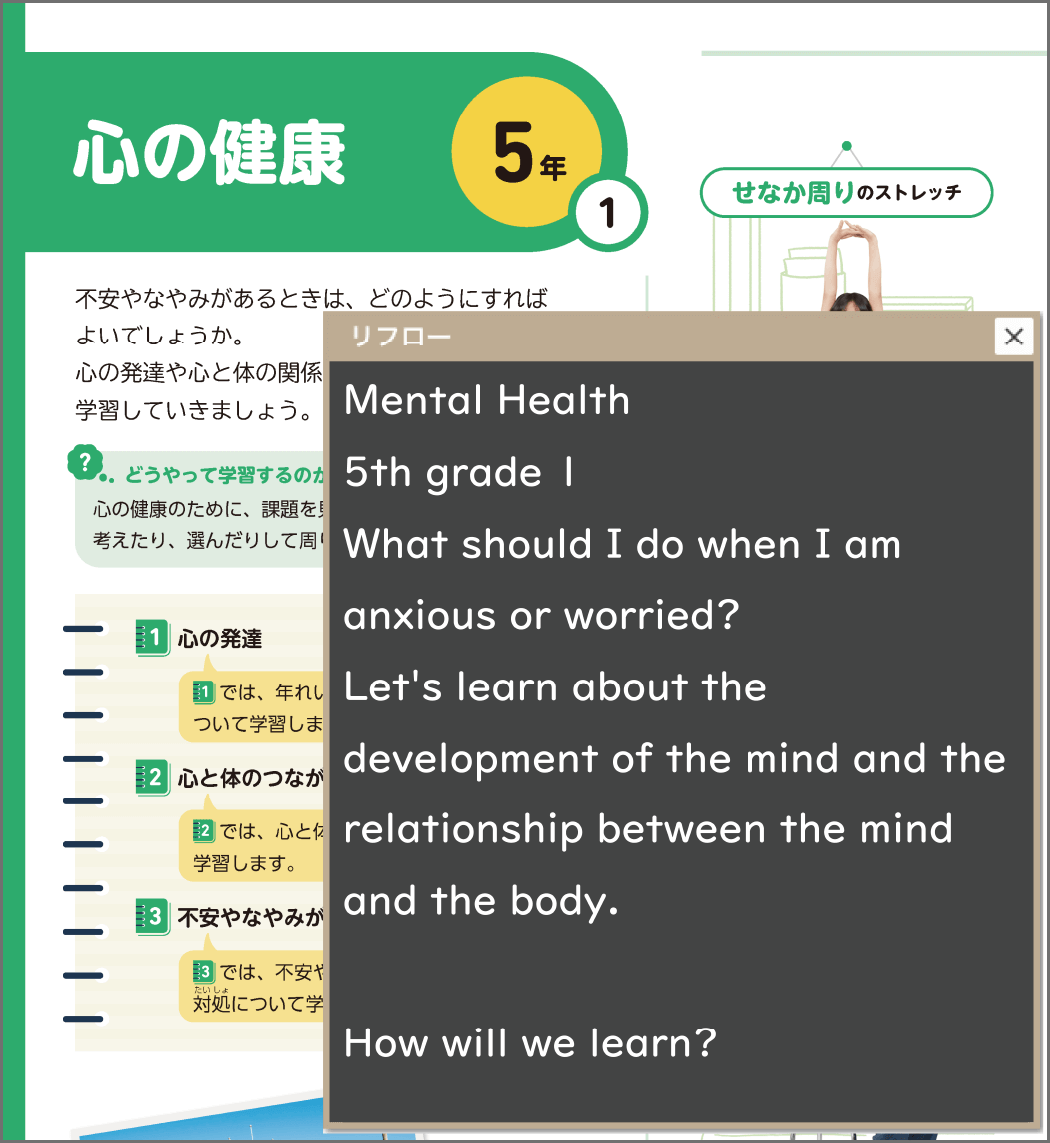Open the せなか周りのストレッチ label
1050x1143 pixels.
click(846, 193)
